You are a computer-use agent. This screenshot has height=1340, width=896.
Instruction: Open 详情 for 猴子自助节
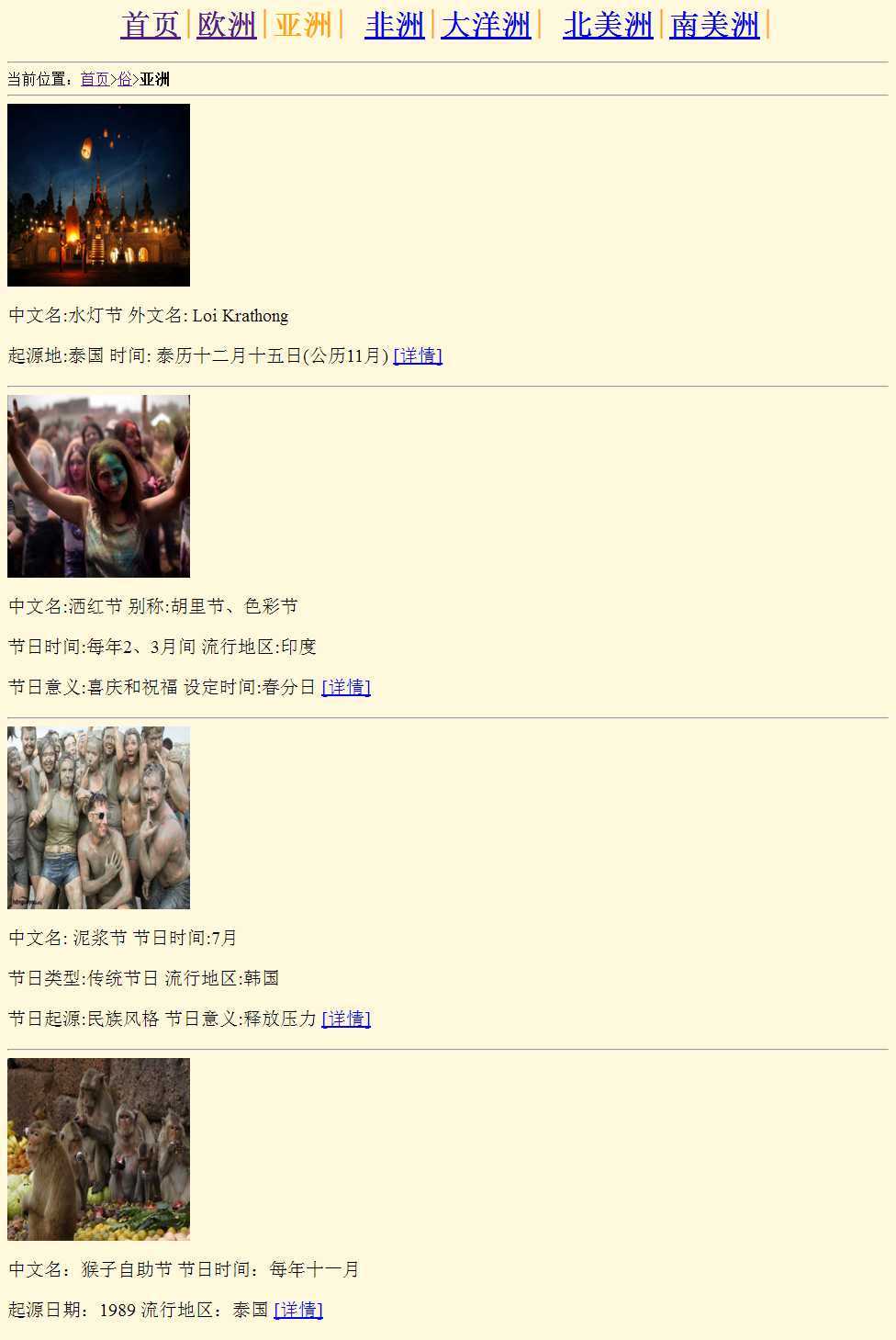click(x=298, y=1310)
